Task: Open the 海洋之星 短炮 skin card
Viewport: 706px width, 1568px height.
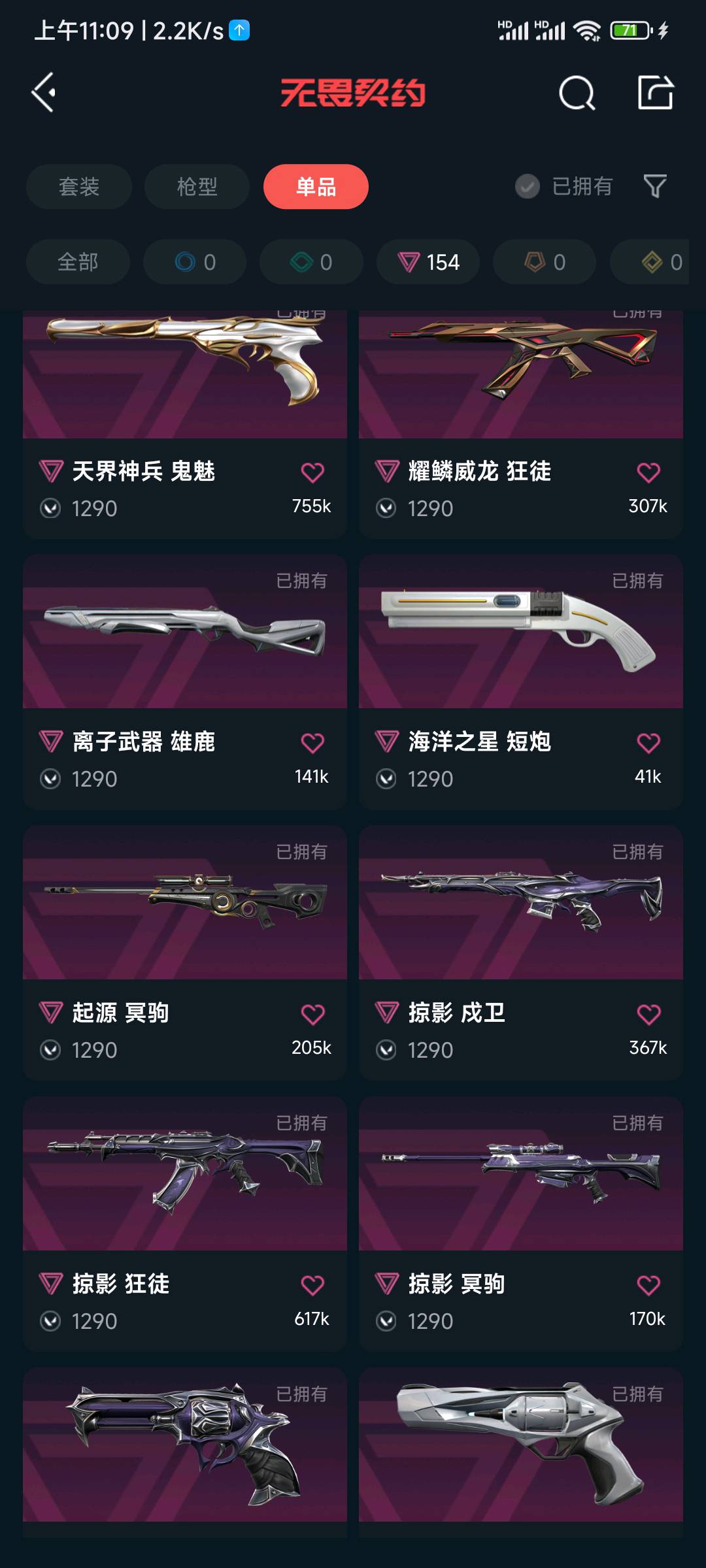Action: (x=521, y=682)
